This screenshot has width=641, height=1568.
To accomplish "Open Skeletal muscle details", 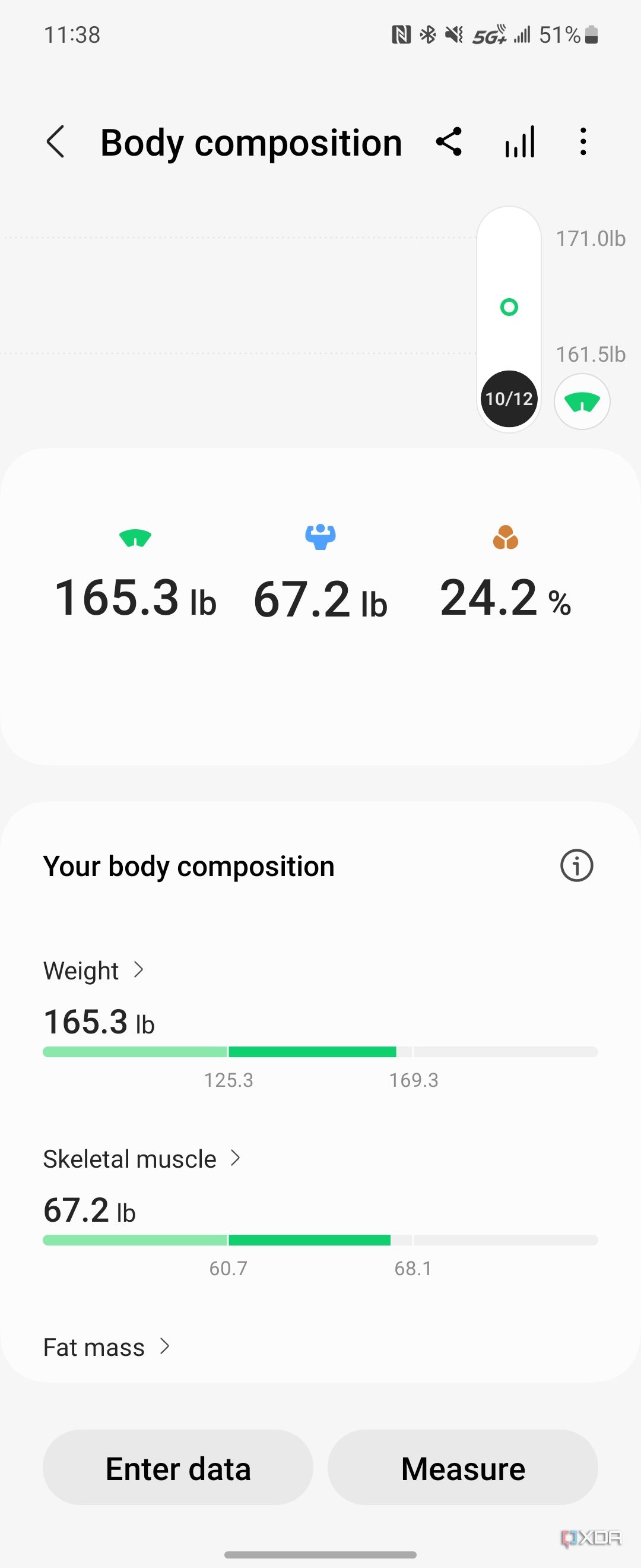I will click(x=142, y=1158).
